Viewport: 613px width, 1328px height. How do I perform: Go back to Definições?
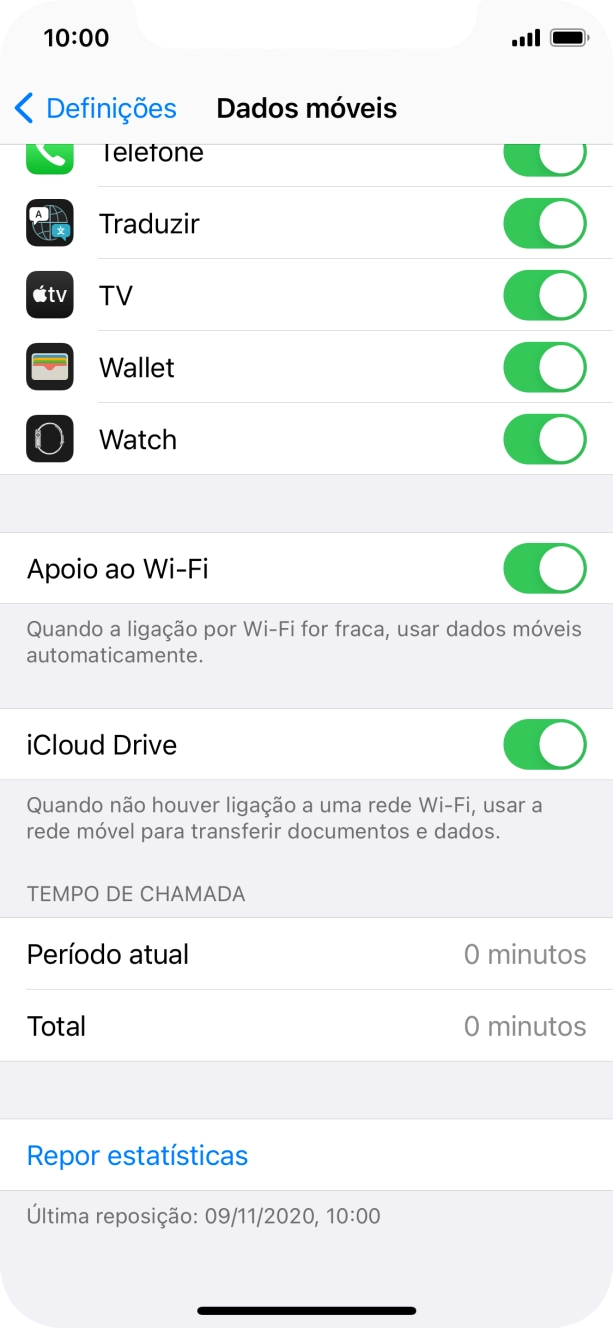(x=95, y=108)
